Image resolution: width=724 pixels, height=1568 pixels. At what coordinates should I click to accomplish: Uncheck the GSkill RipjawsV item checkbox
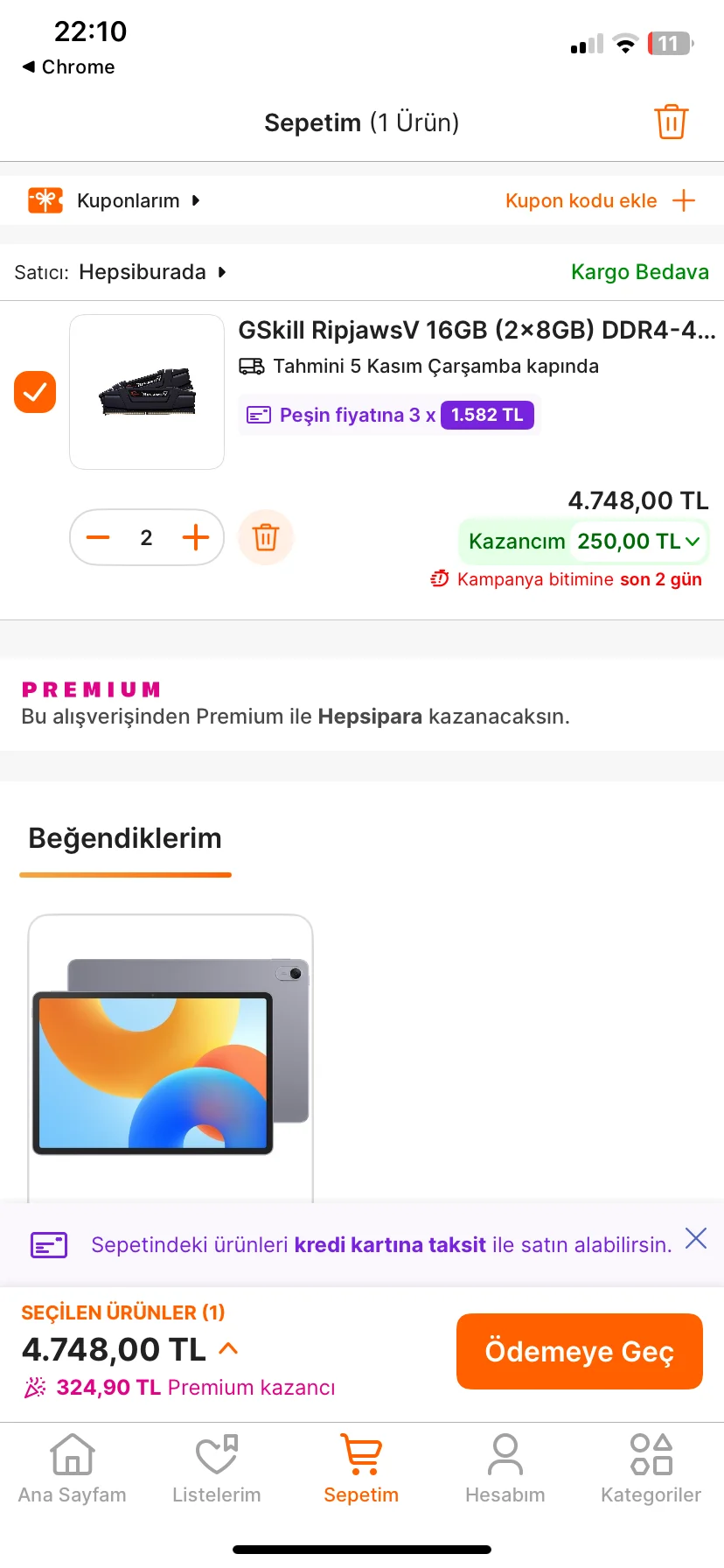[x=35, y=392]
